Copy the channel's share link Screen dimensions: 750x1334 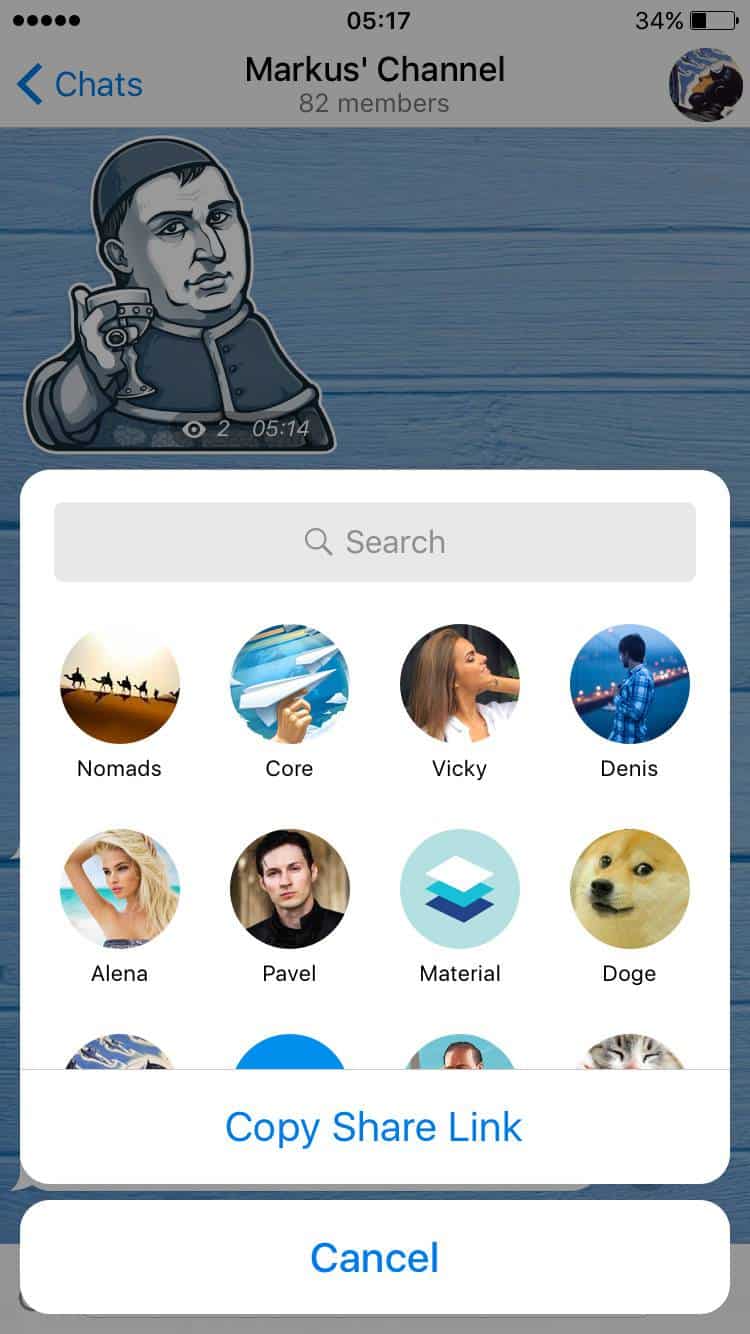pyautogui.click(x=374, y=1126)
